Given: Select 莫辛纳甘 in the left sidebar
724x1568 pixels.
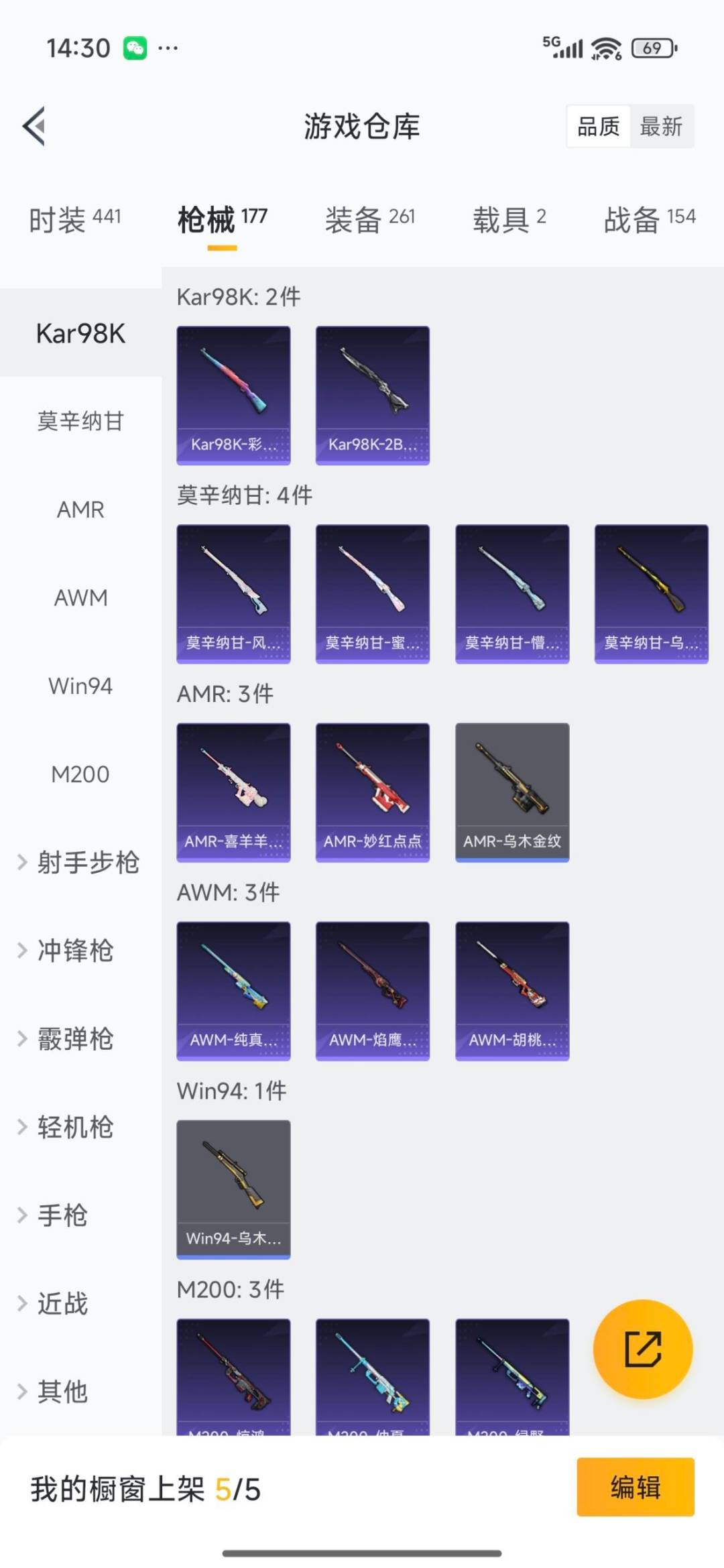Looking at the screenshot, I should click(x=80, y=422).
